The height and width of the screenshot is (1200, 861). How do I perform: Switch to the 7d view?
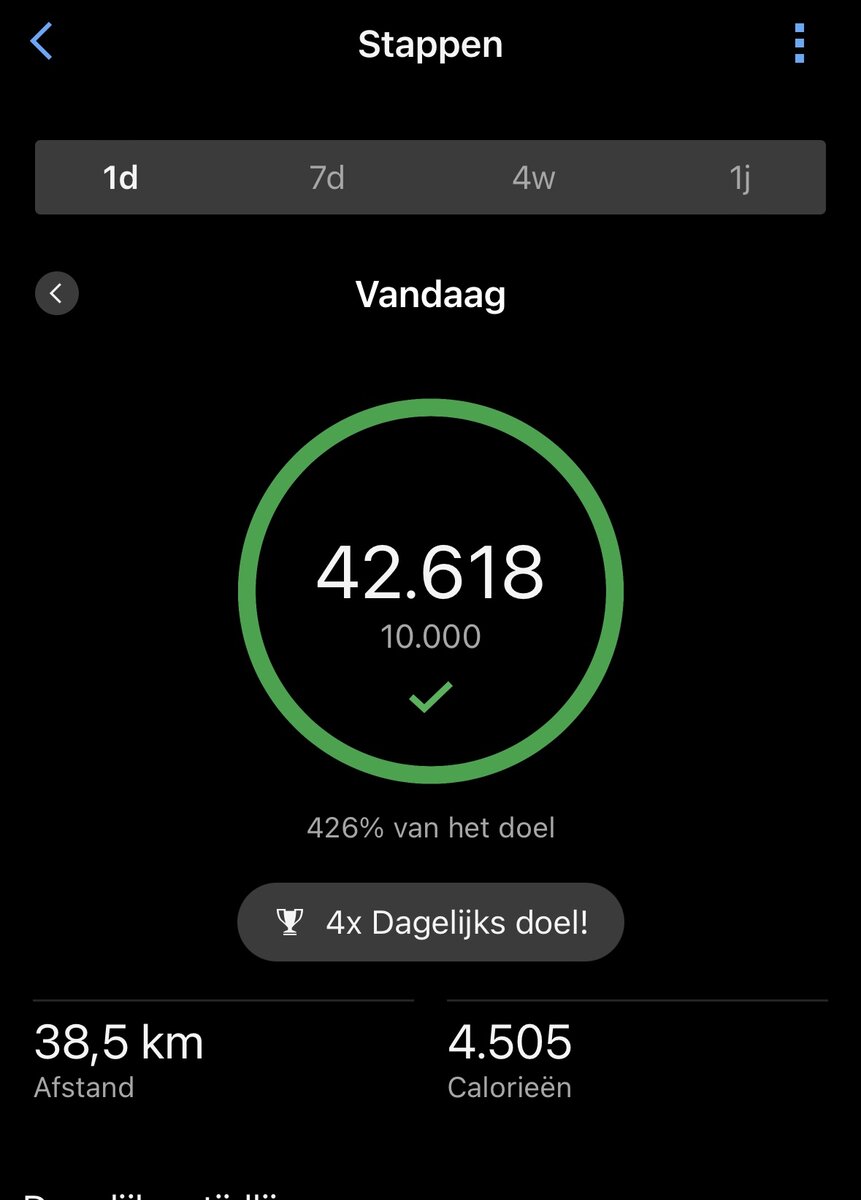coord(327,178)
